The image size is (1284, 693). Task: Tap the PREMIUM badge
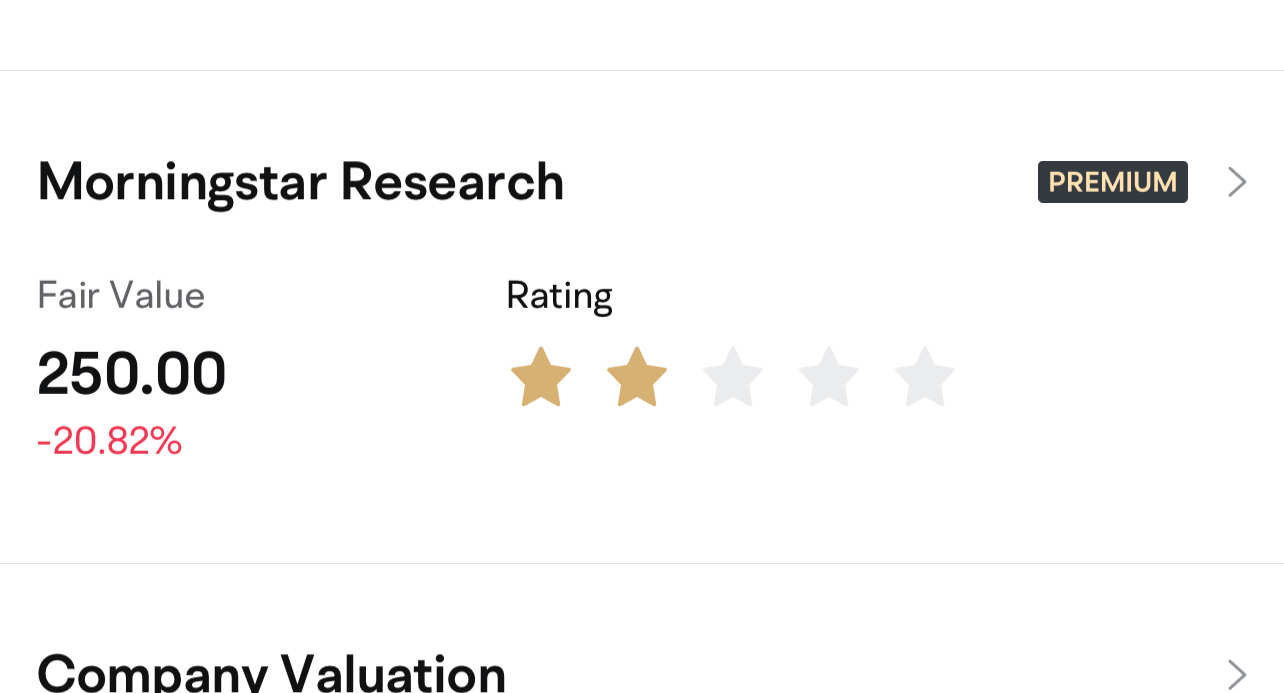click(1112, 182)
